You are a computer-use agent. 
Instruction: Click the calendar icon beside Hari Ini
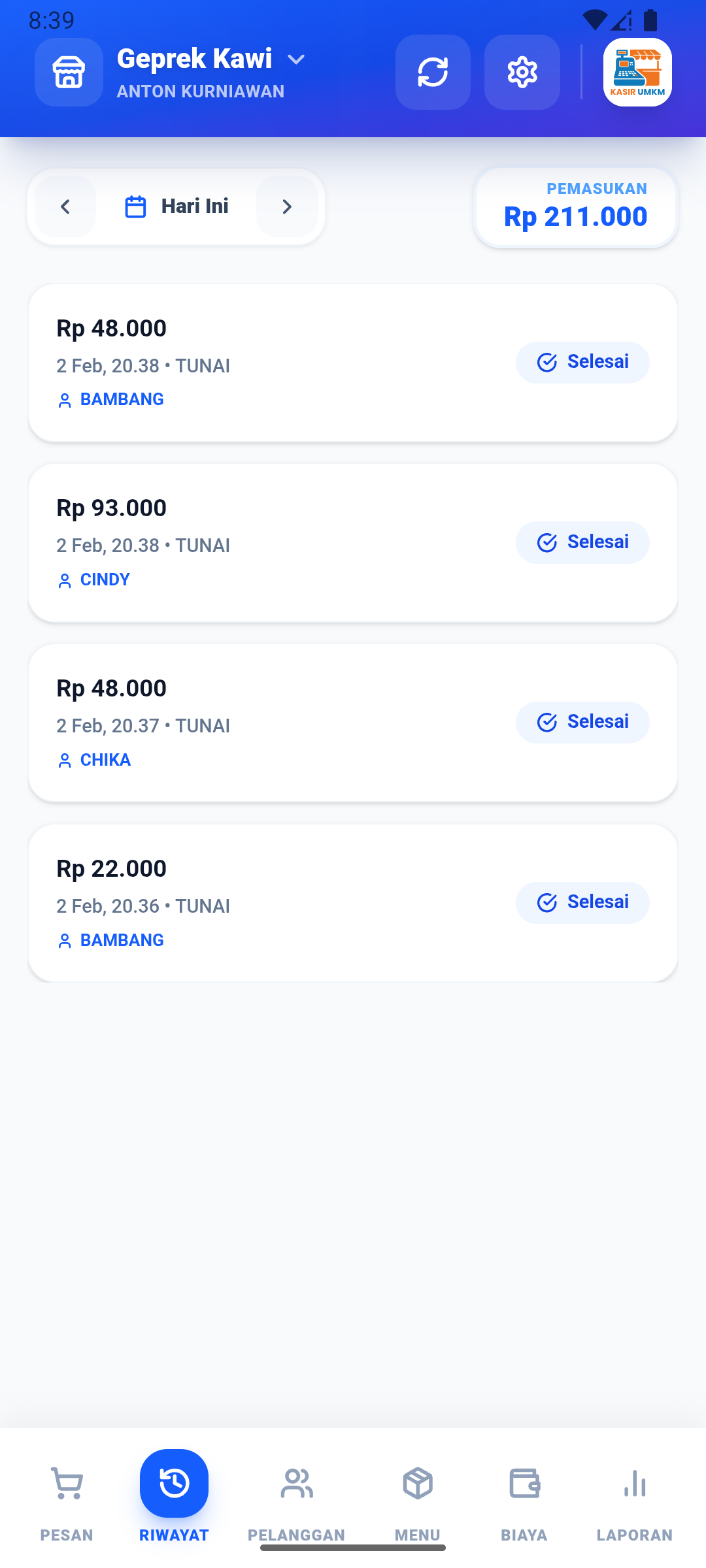tap(135, 206)
